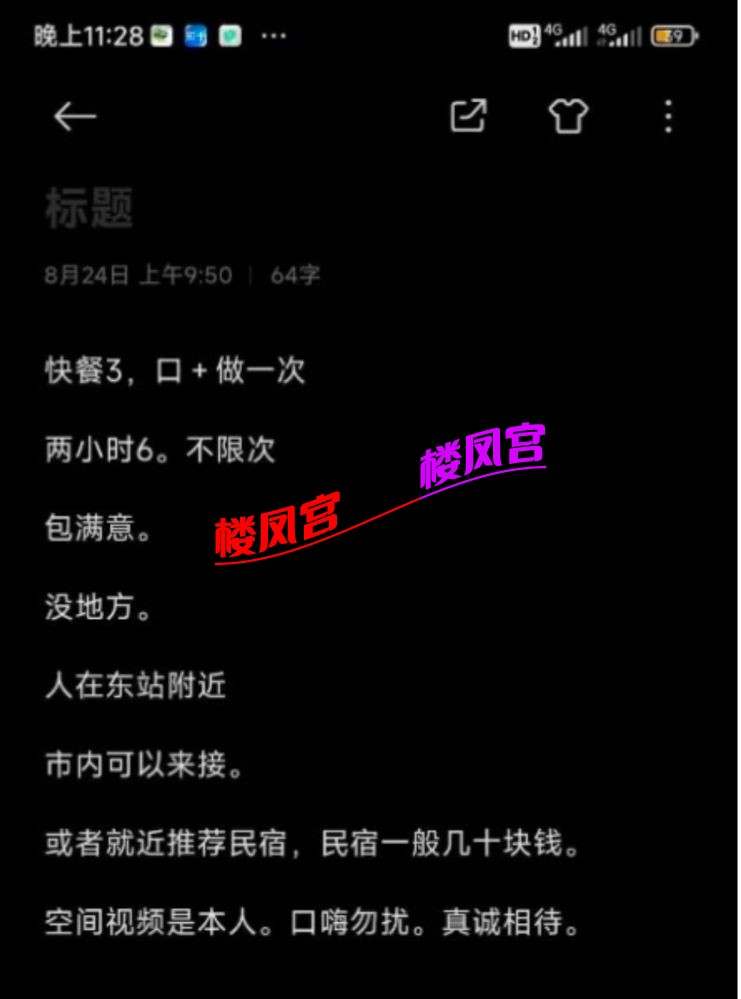Open the three-dot overflow menu
Image resolution: width=741 pixels, height=999 pixels.
[x=668, y=117]
